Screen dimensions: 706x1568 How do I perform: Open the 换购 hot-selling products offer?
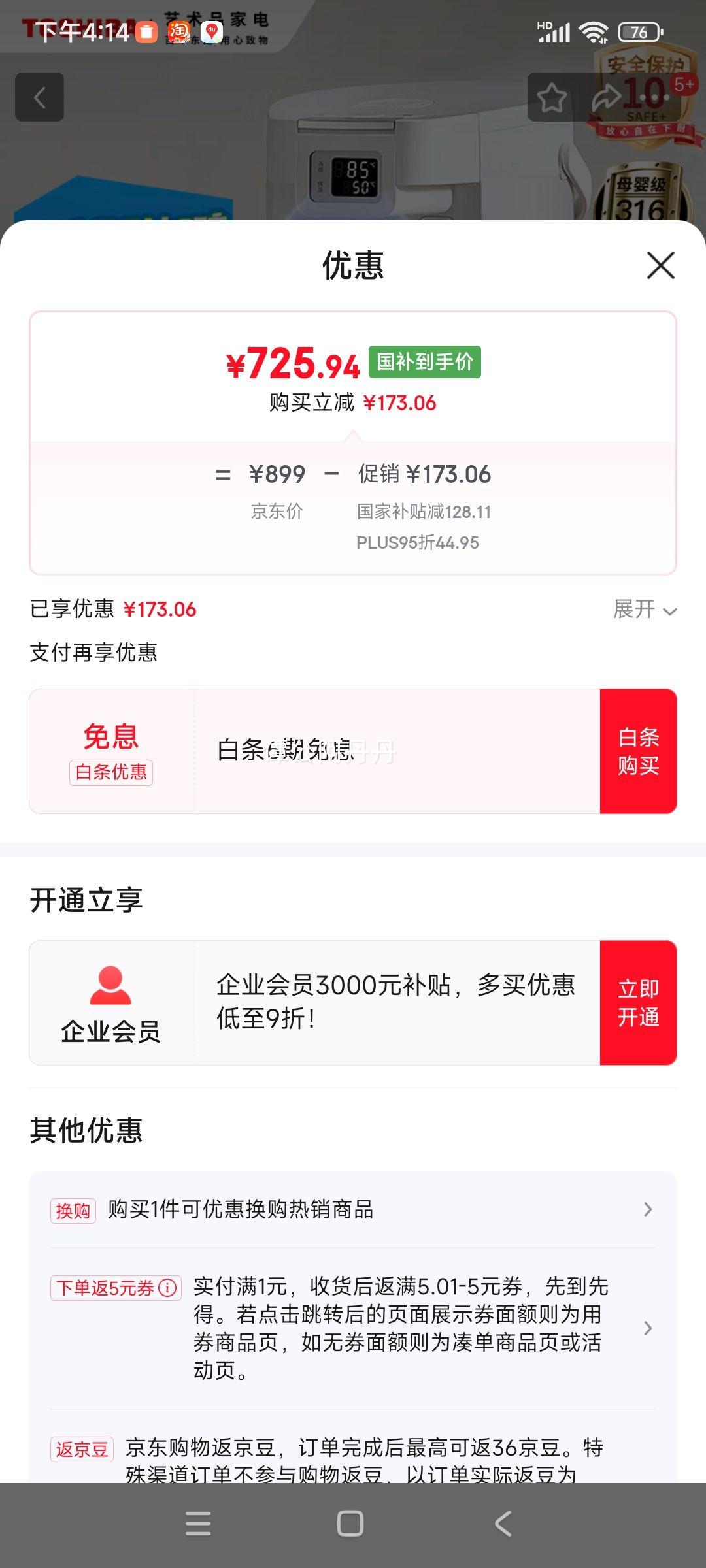point(353,1209)
